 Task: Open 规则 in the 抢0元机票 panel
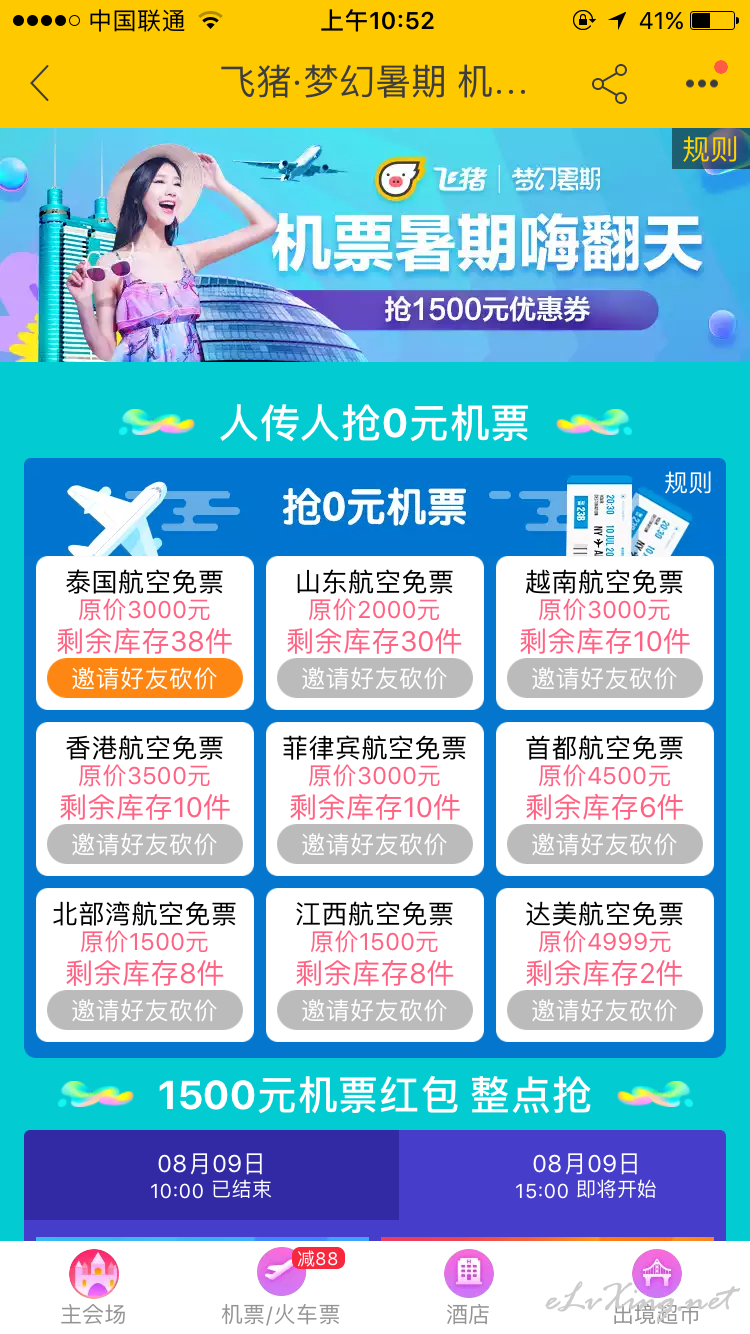(688, 483)
